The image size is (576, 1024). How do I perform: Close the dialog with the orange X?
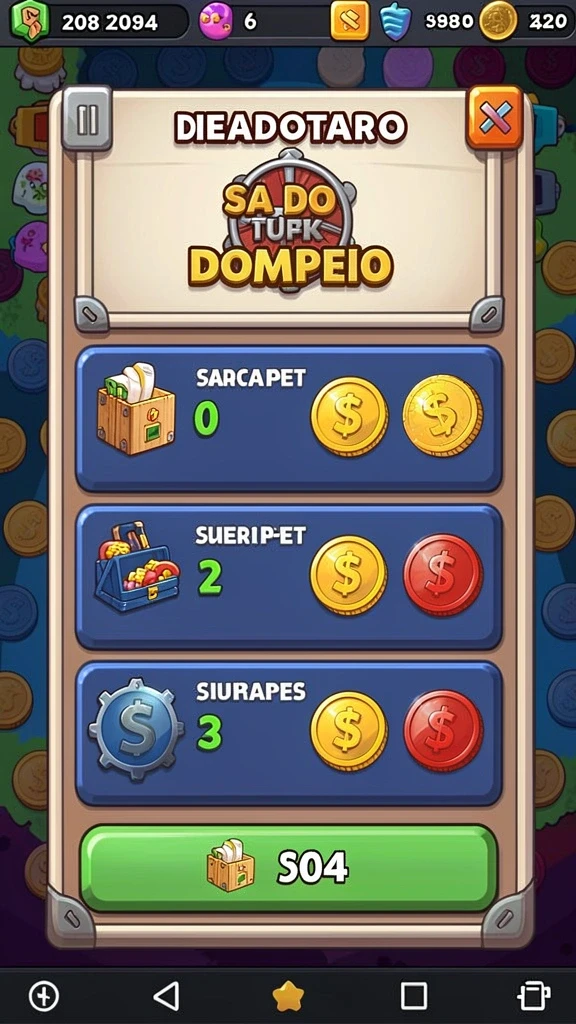(x=494, y=118)
